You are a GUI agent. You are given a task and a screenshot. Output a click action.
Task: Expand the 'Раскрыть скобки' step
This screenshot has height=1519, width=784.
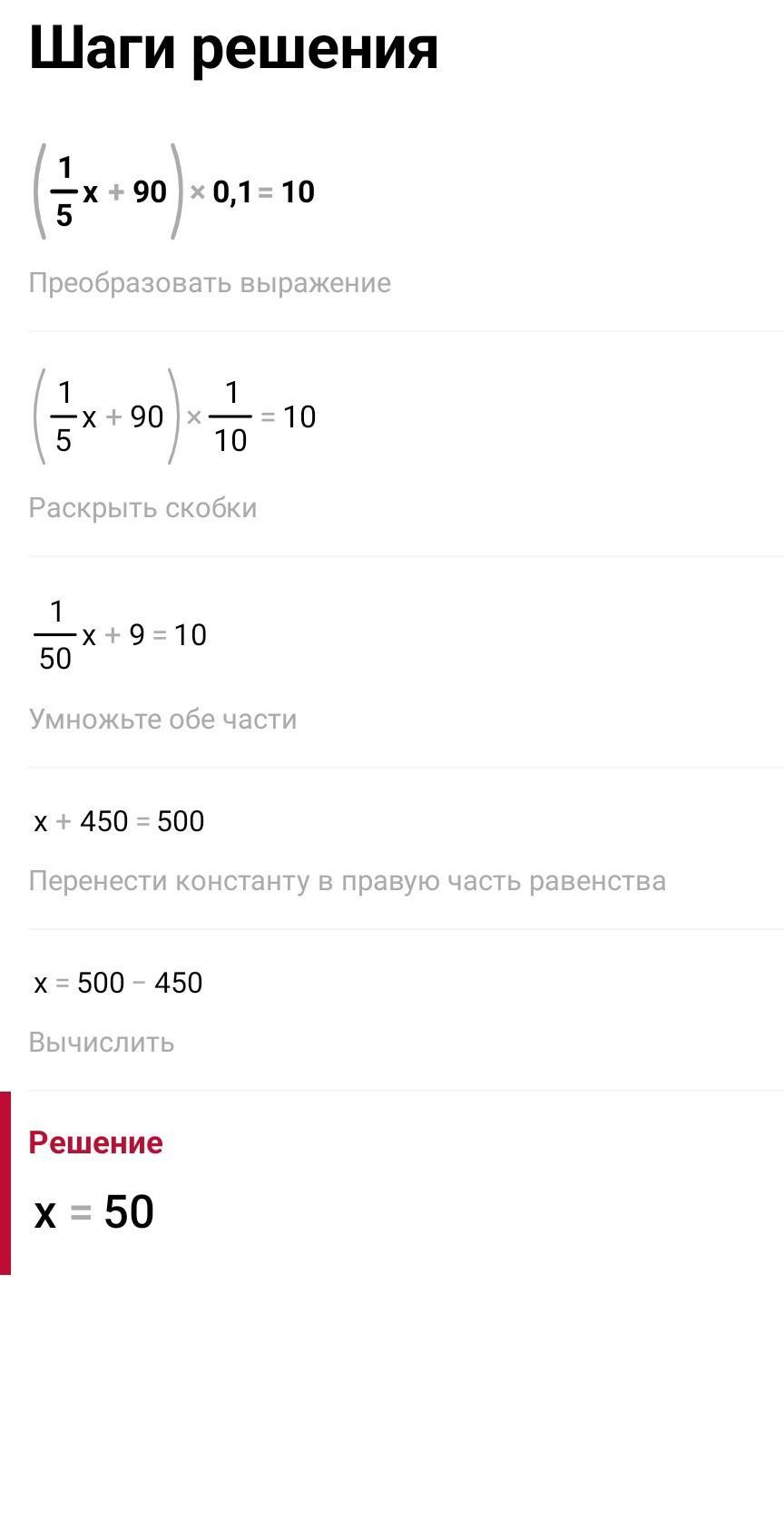coord(142,507)
